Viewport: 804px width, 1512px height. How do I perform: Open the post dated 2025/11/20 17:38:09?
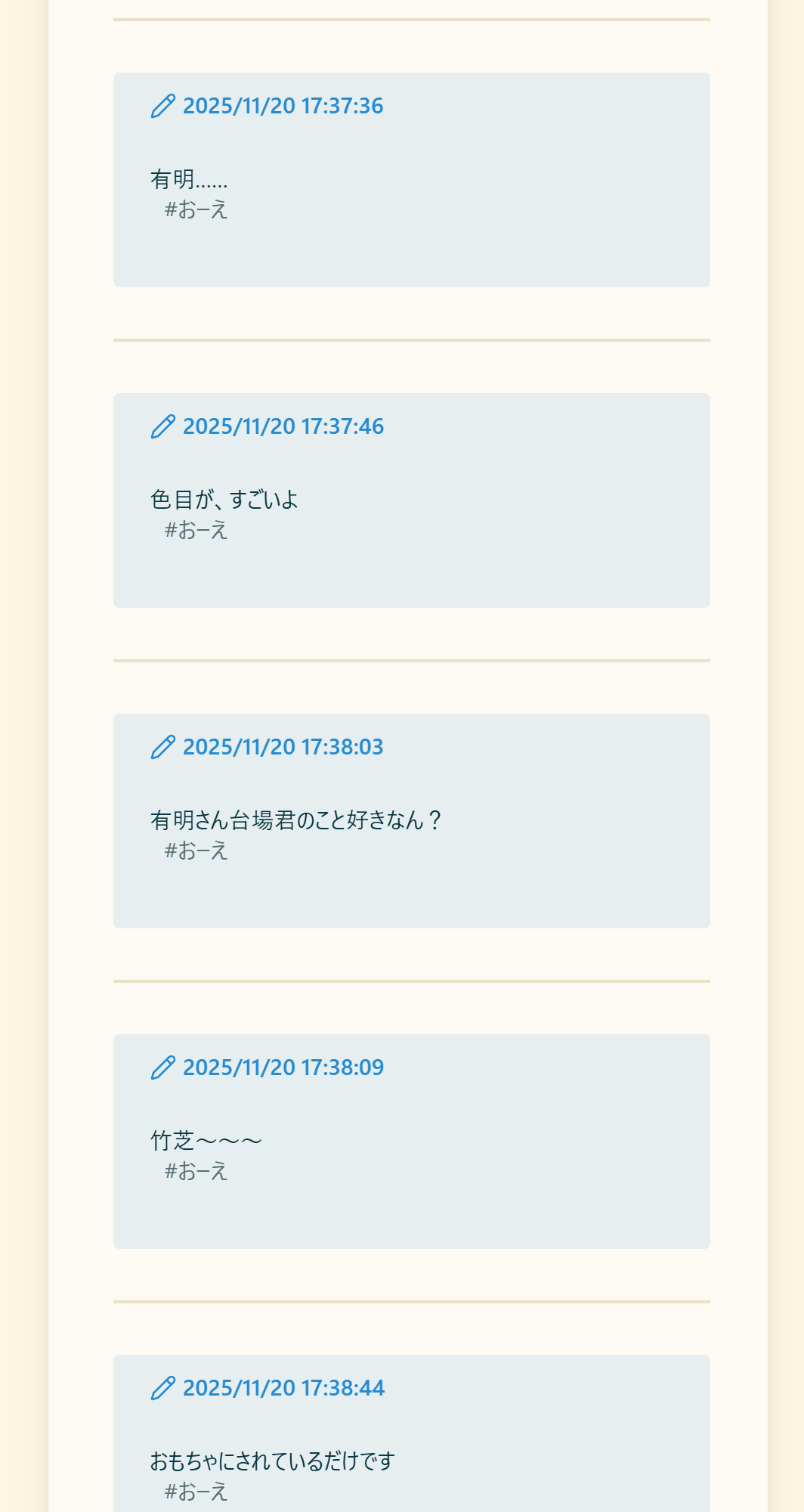point(283,1067)
